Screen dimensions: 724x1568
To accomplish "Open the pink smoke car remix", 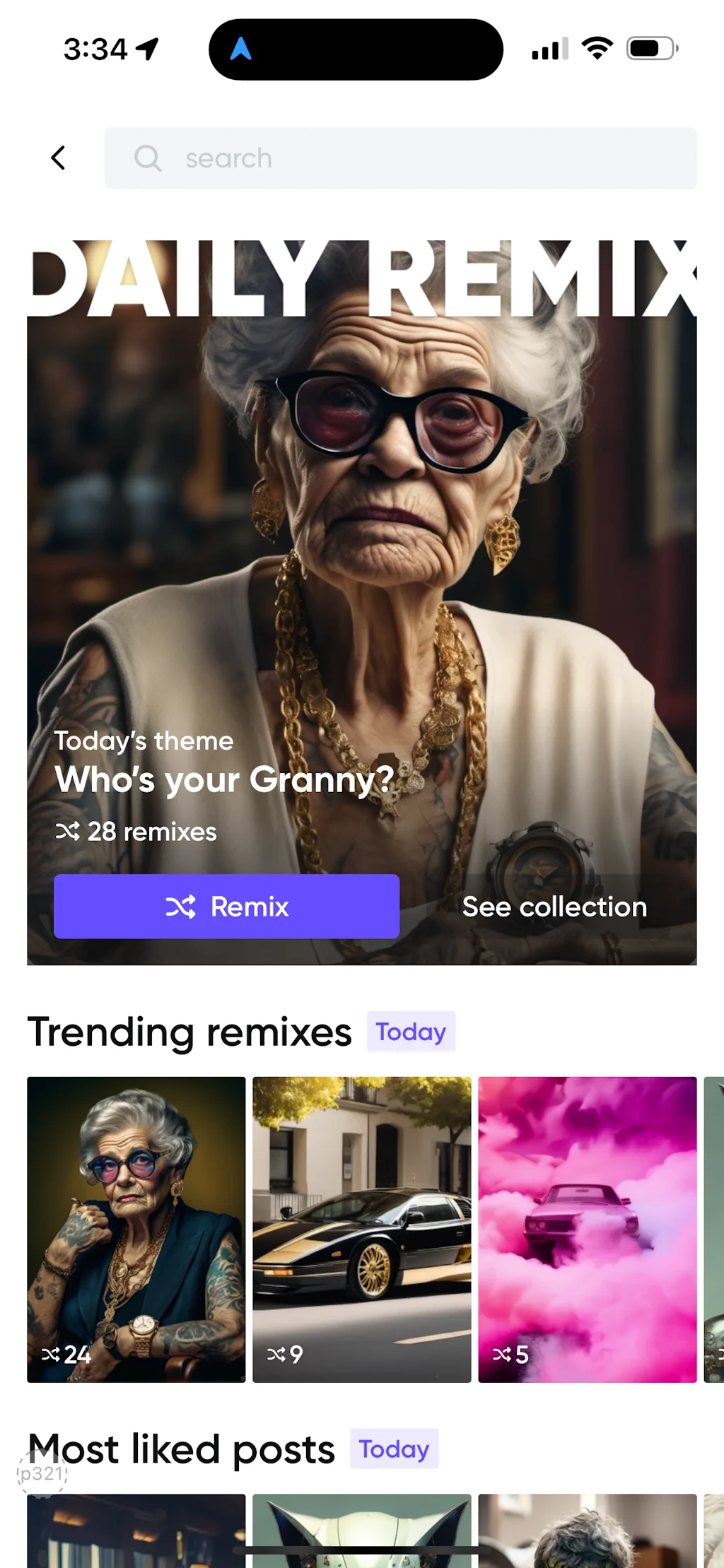I will [587, 1229].
